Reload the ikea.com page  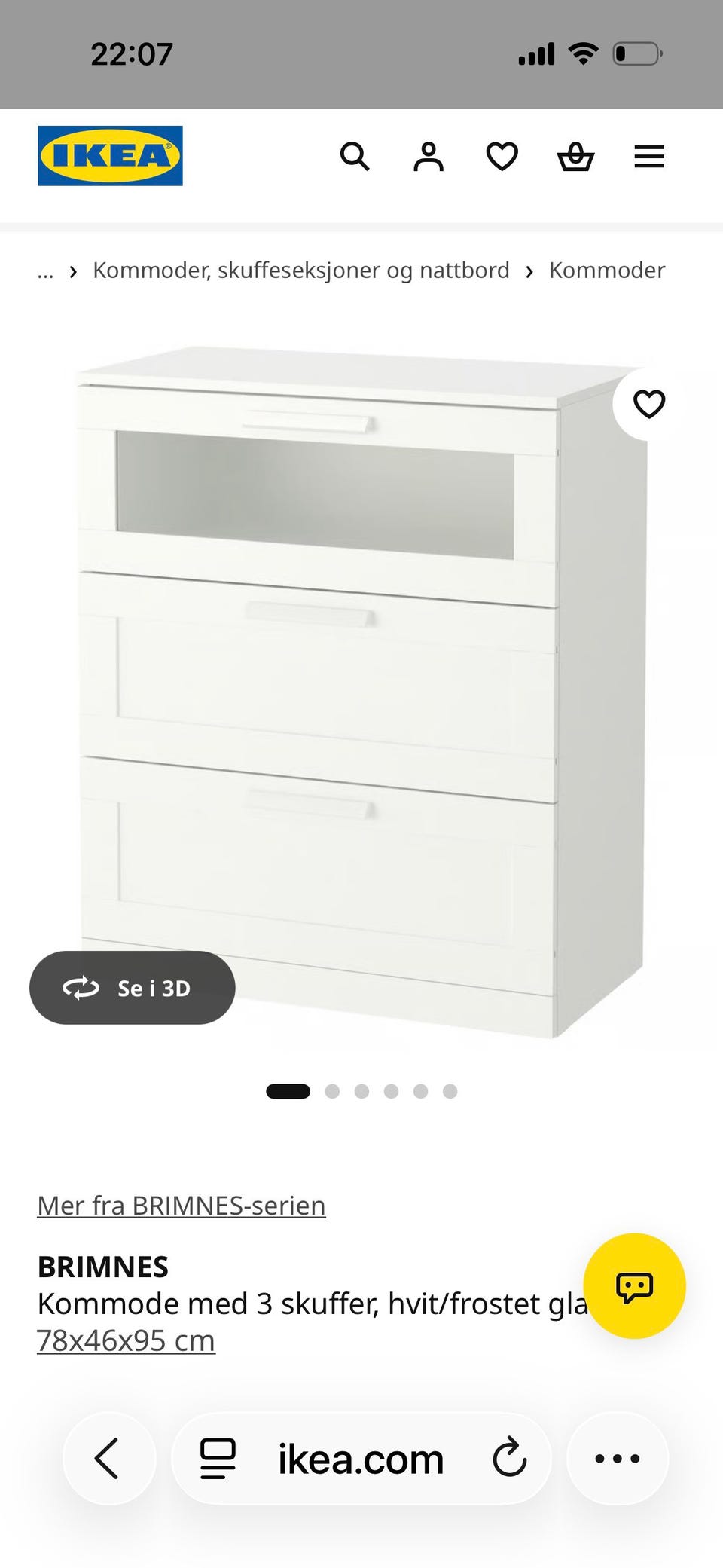point(510,1457)
